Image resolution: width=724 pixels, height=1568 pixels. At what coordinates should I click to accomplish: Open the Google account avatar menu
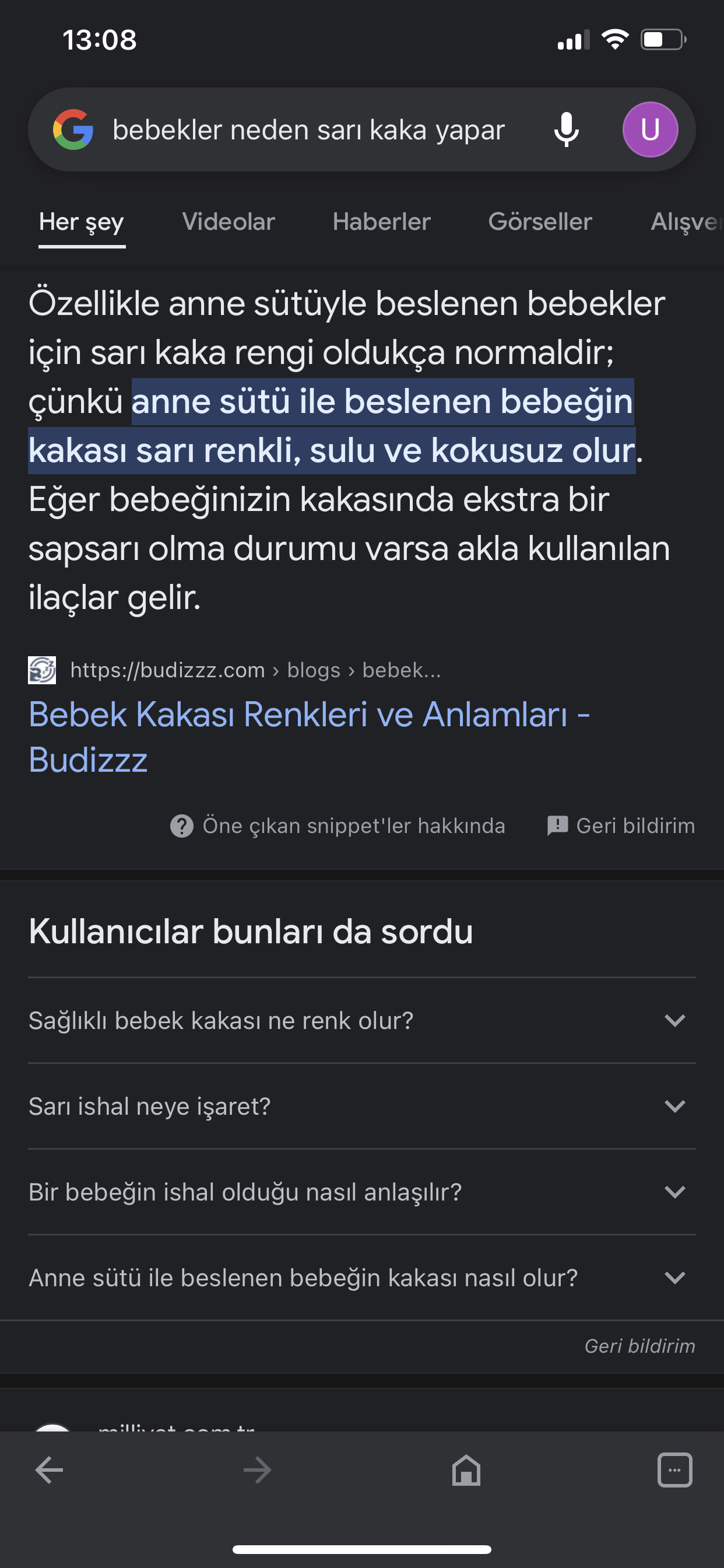pyautogui.click(x=651, y=128)
